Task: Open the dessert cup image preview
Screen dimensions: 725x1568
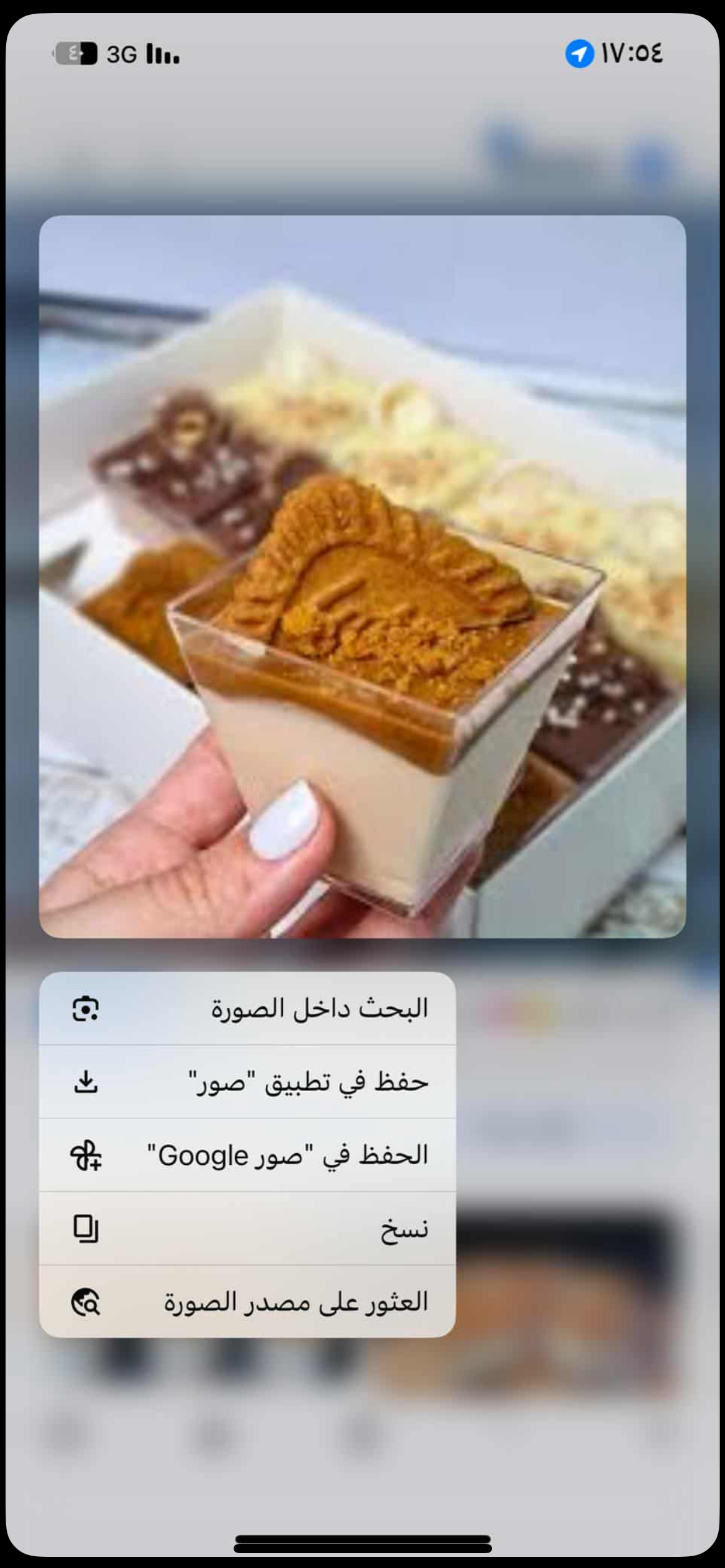Action: tap(362, 577)
